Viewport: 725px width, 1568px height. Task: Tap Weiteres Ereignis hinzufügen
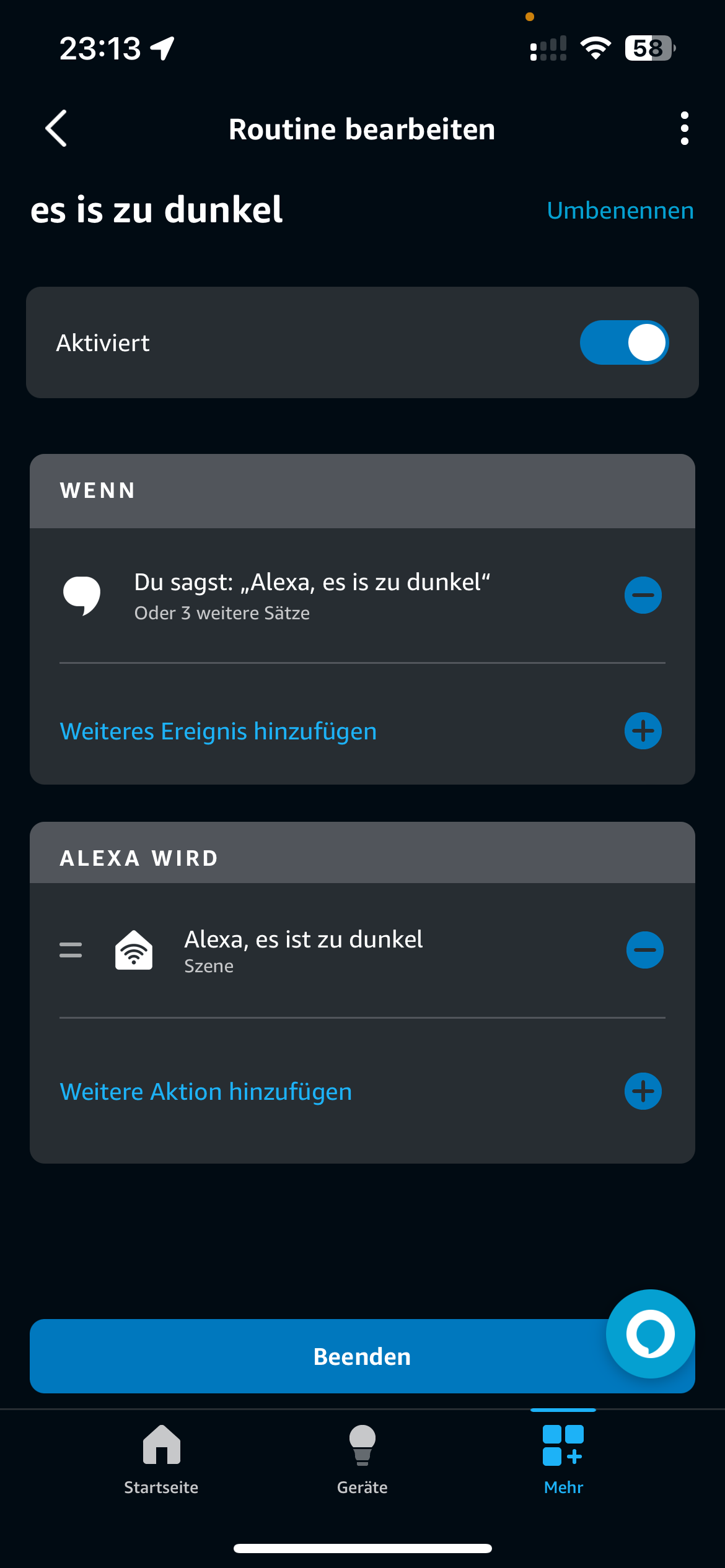tap(218, 731)
